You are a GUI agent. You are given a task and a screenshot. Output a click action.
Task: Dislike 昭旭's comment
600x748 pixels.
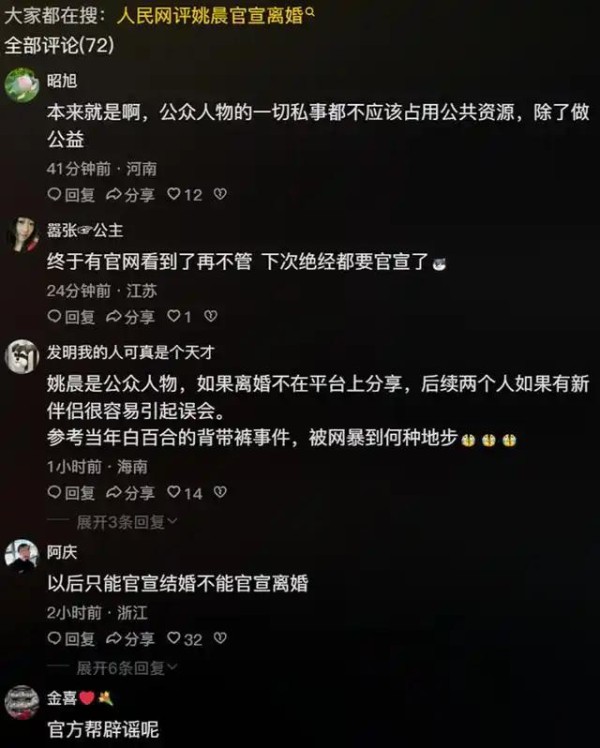point(220,194)
